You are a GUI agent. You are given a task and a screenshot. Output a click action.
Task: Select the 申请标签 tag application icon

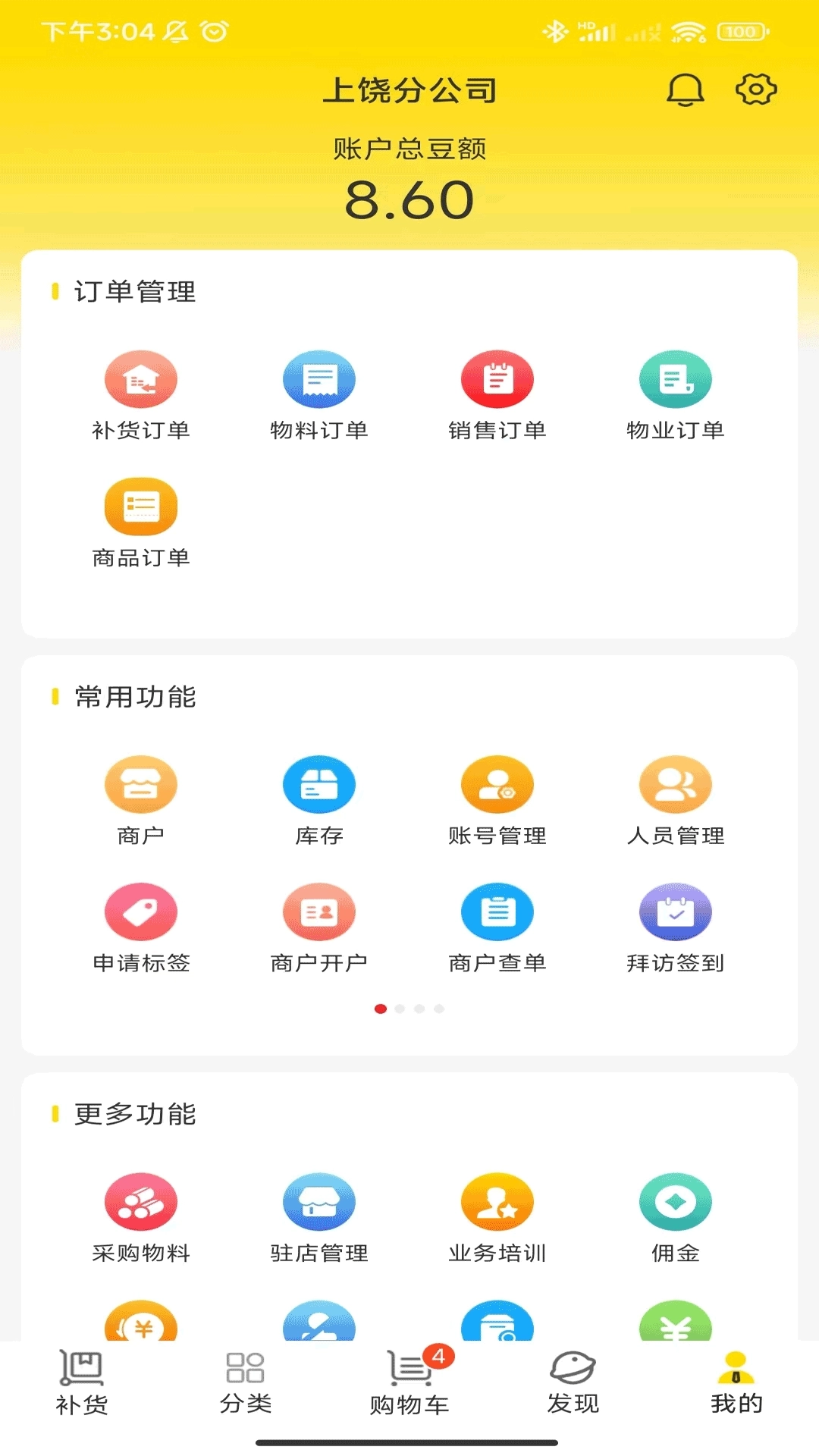click(x=140, y=912)
